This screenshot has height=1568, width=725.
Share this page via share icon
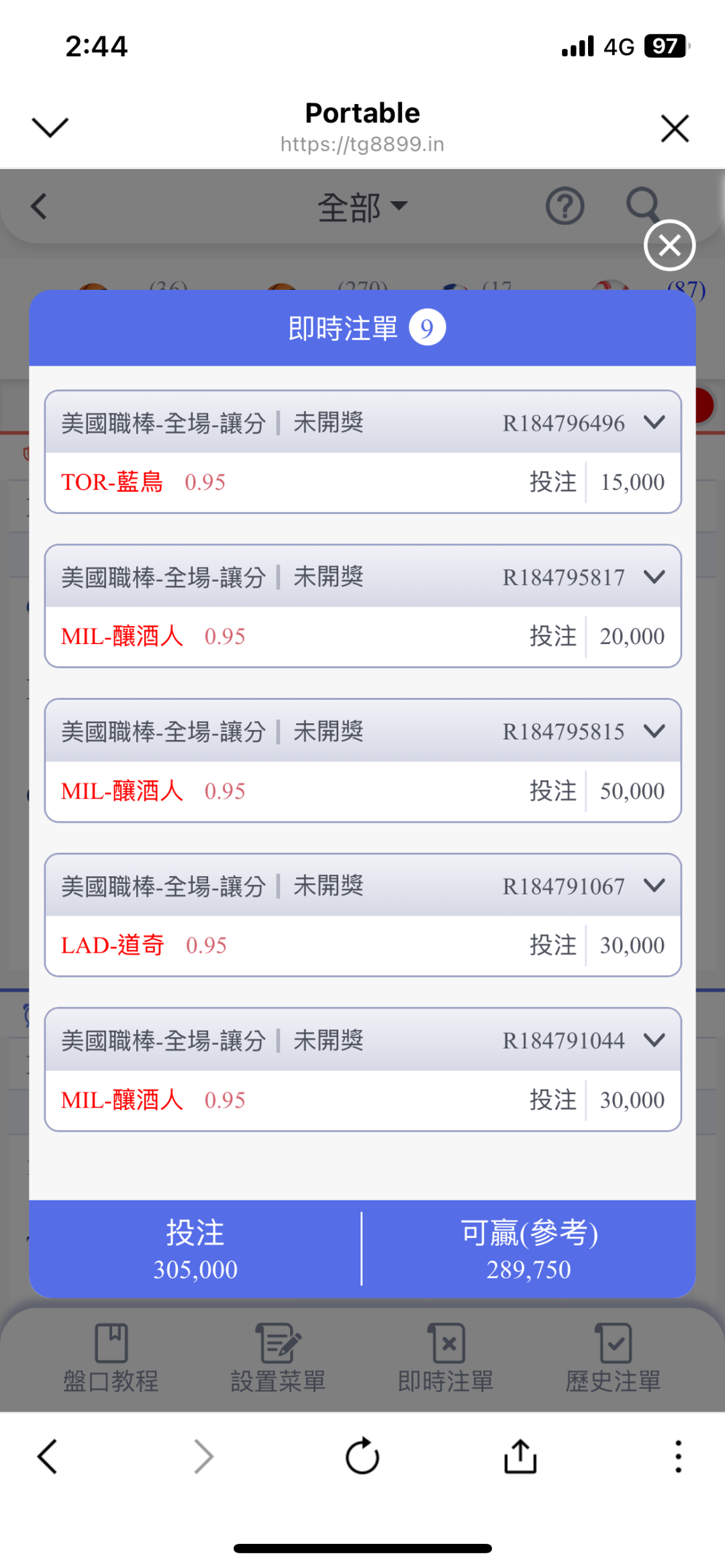(520, 1457)
